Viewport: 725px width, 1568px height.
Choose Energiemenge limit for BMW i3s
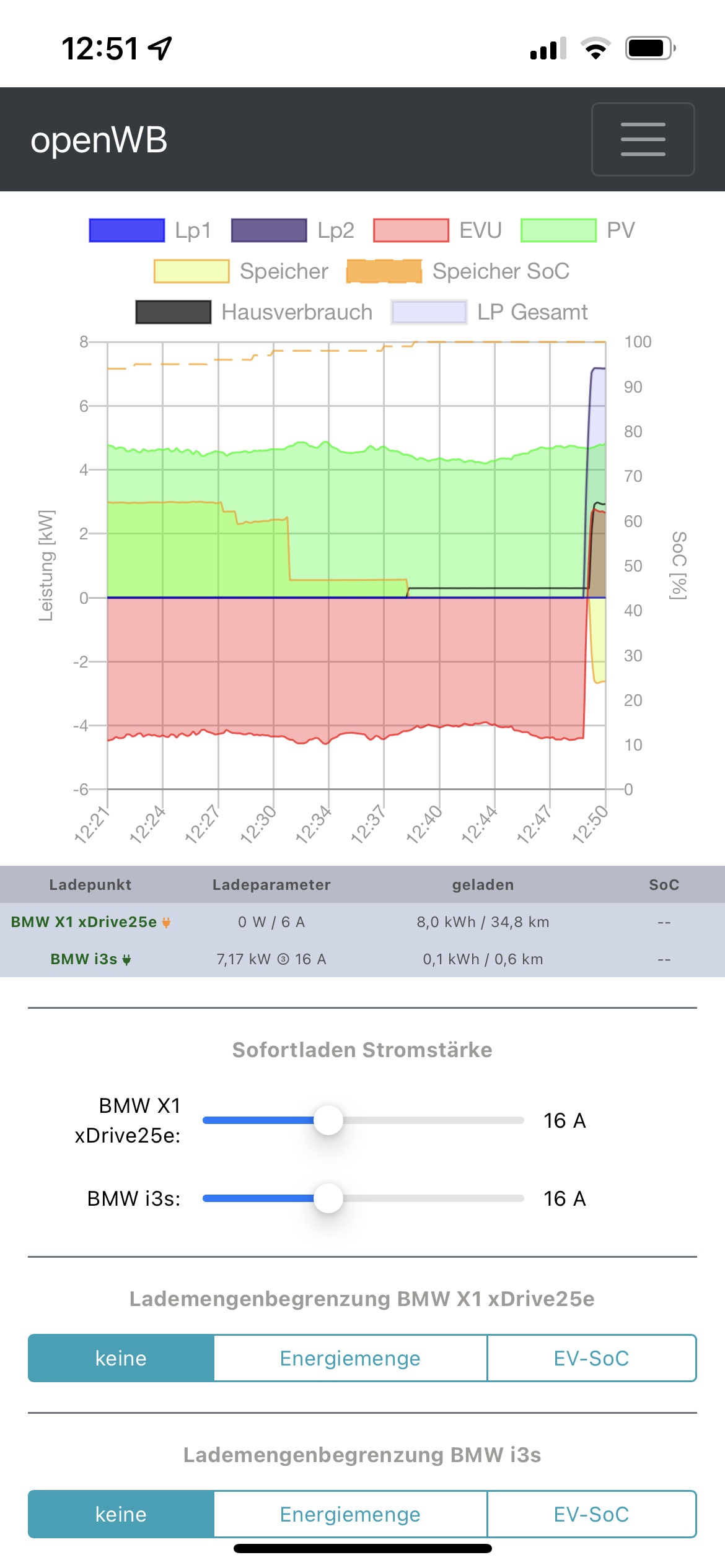pos(350,1514)
